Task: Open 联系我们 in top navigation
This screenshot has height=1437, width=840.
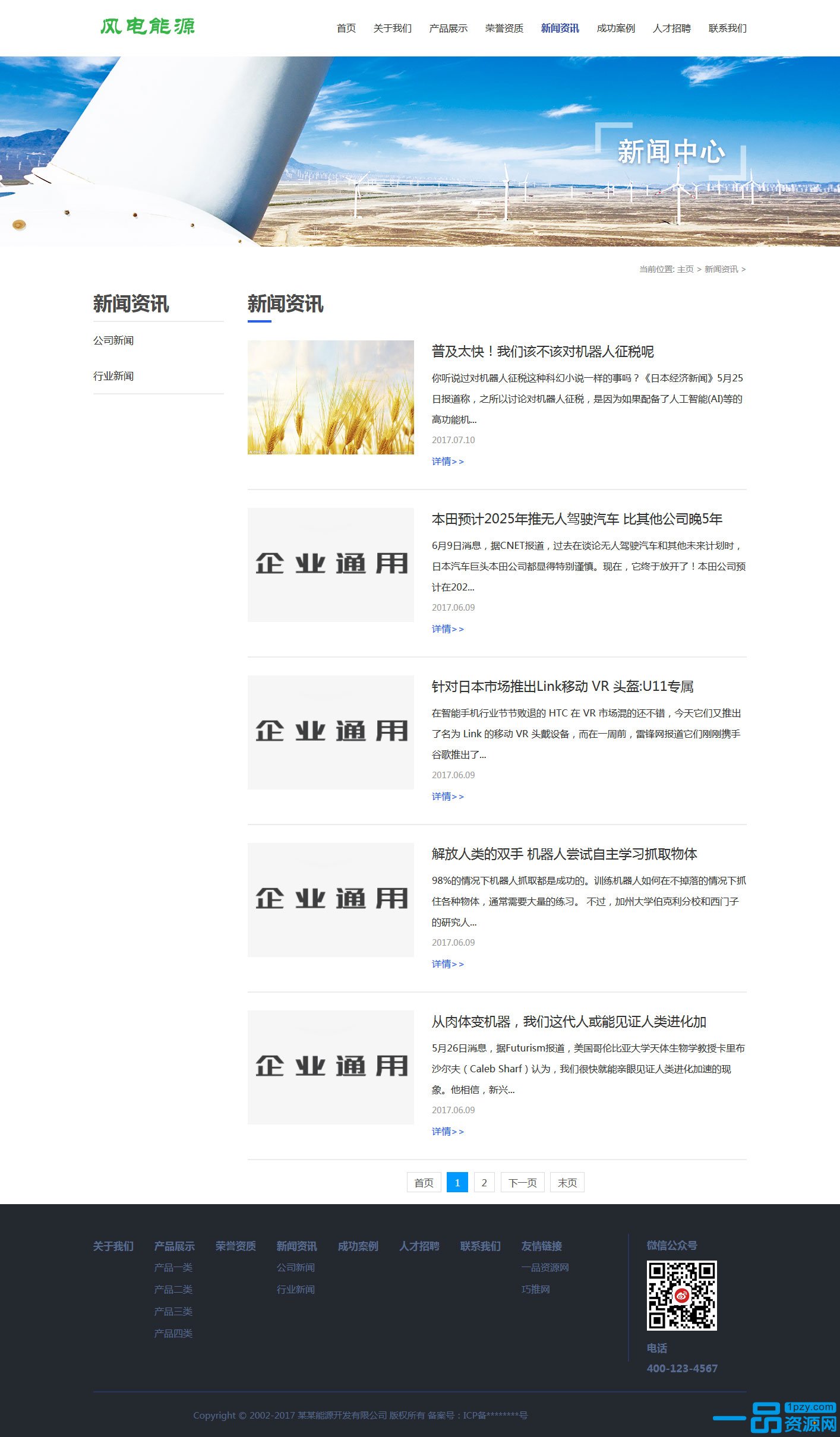Action: 727,29
